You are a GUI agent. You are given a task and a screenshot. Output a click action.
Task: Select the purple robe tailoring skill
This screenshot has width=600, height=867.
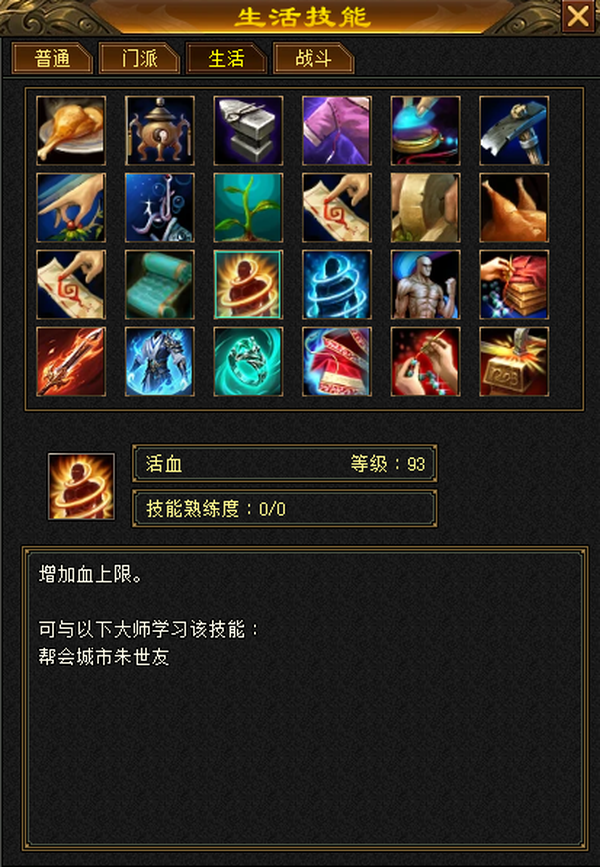pyautogui.click(x=337, y=130)
